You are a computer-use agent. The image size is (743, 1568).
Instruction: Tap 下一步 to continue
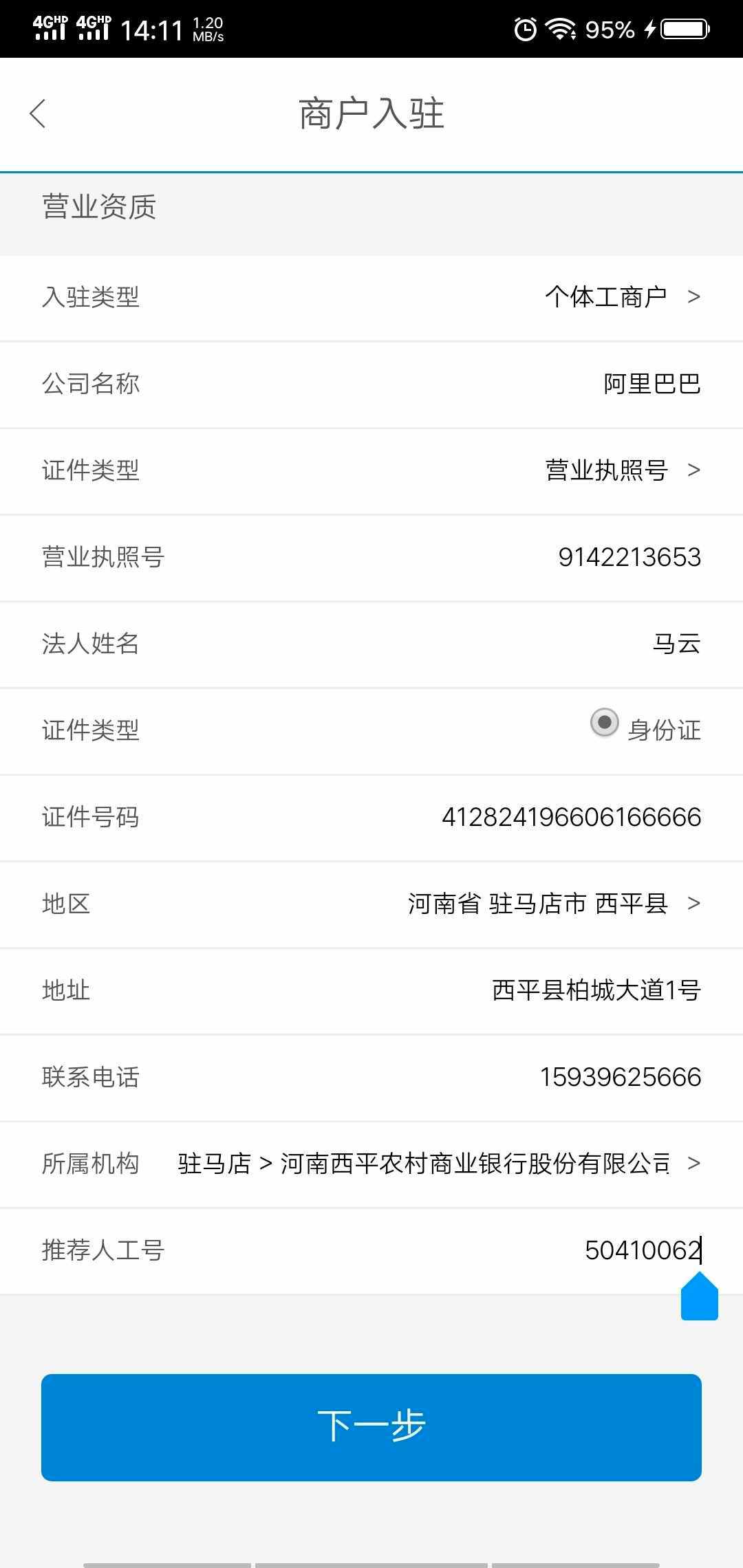pos(371,1427)
